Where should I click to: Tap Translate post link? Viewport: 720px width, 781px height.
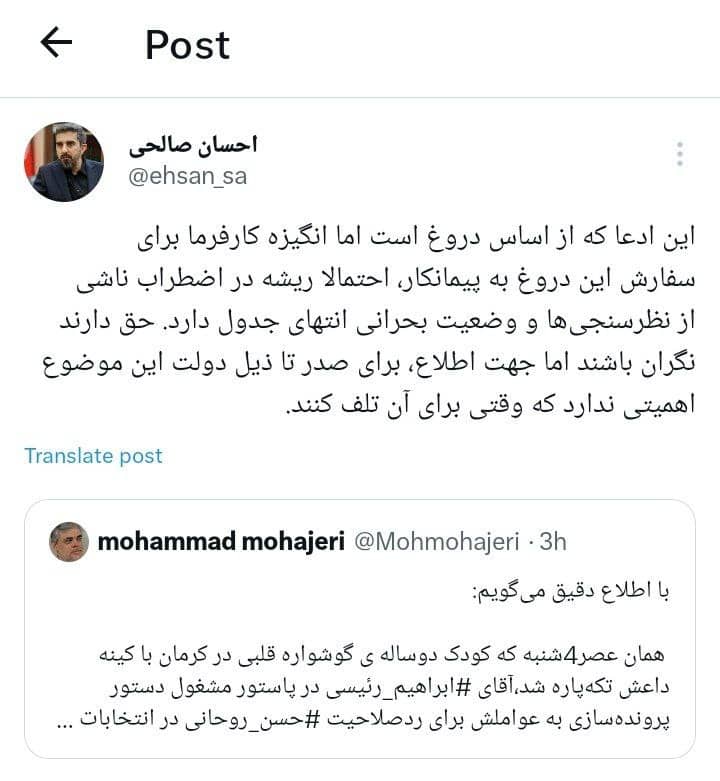(x=93, y=456)
